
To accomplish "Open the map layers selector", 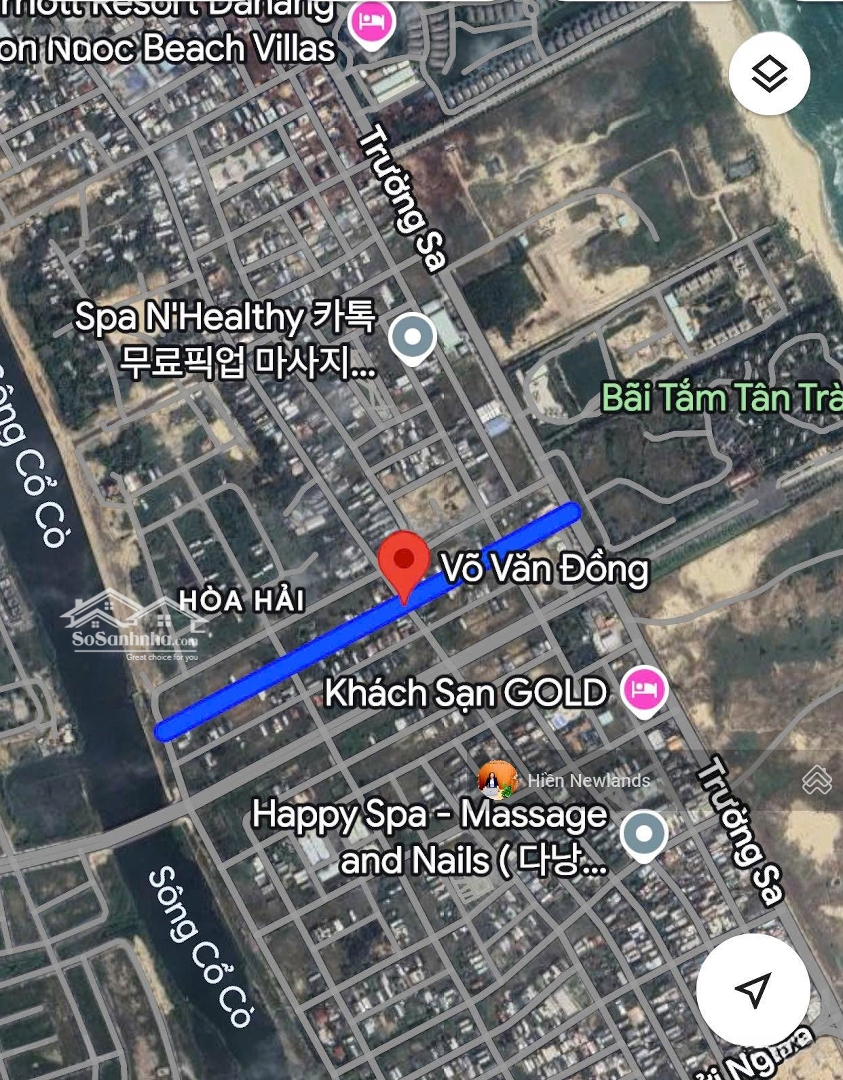I will click(x=769, y=74).
